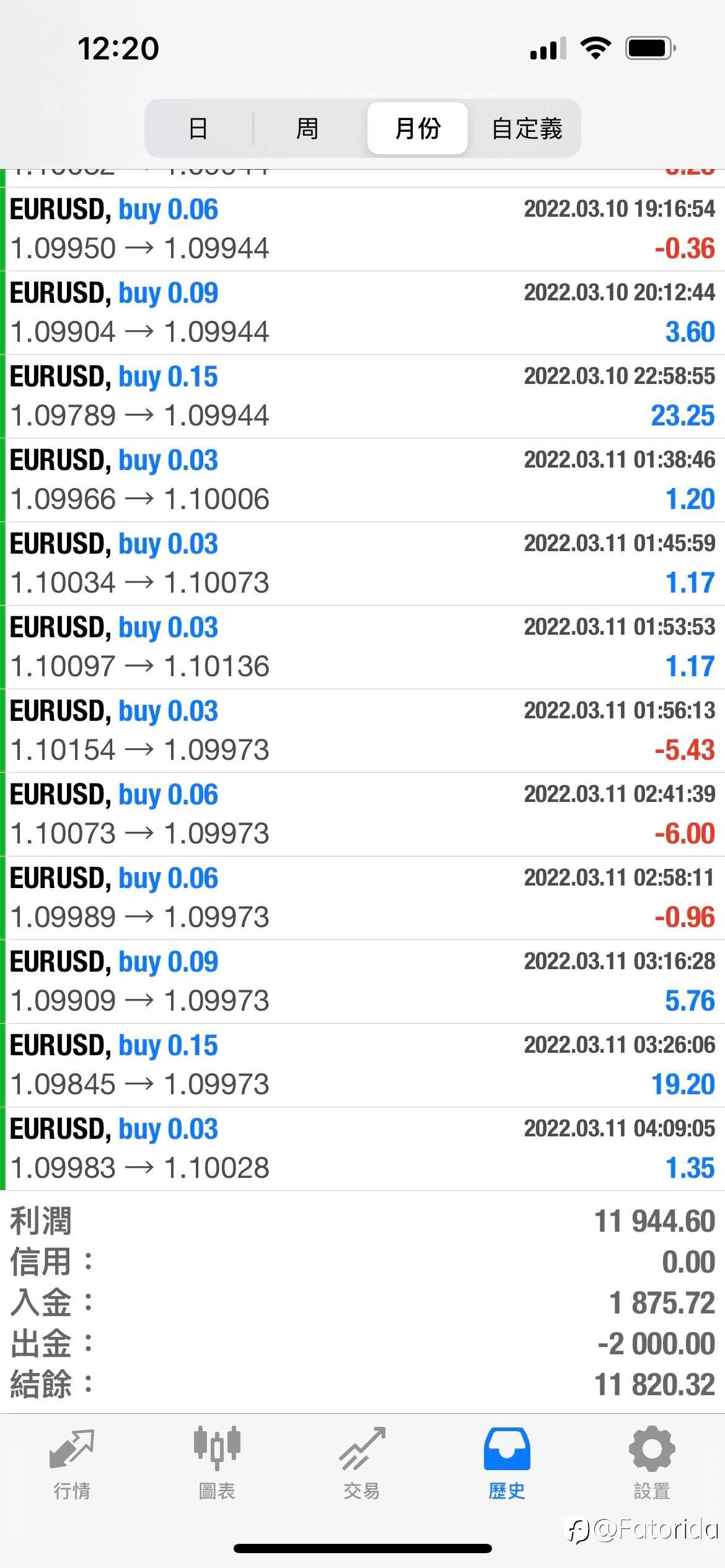Go to the 圖表 chart tab
The image size is (725, 1568).
tap(217, 1464)
